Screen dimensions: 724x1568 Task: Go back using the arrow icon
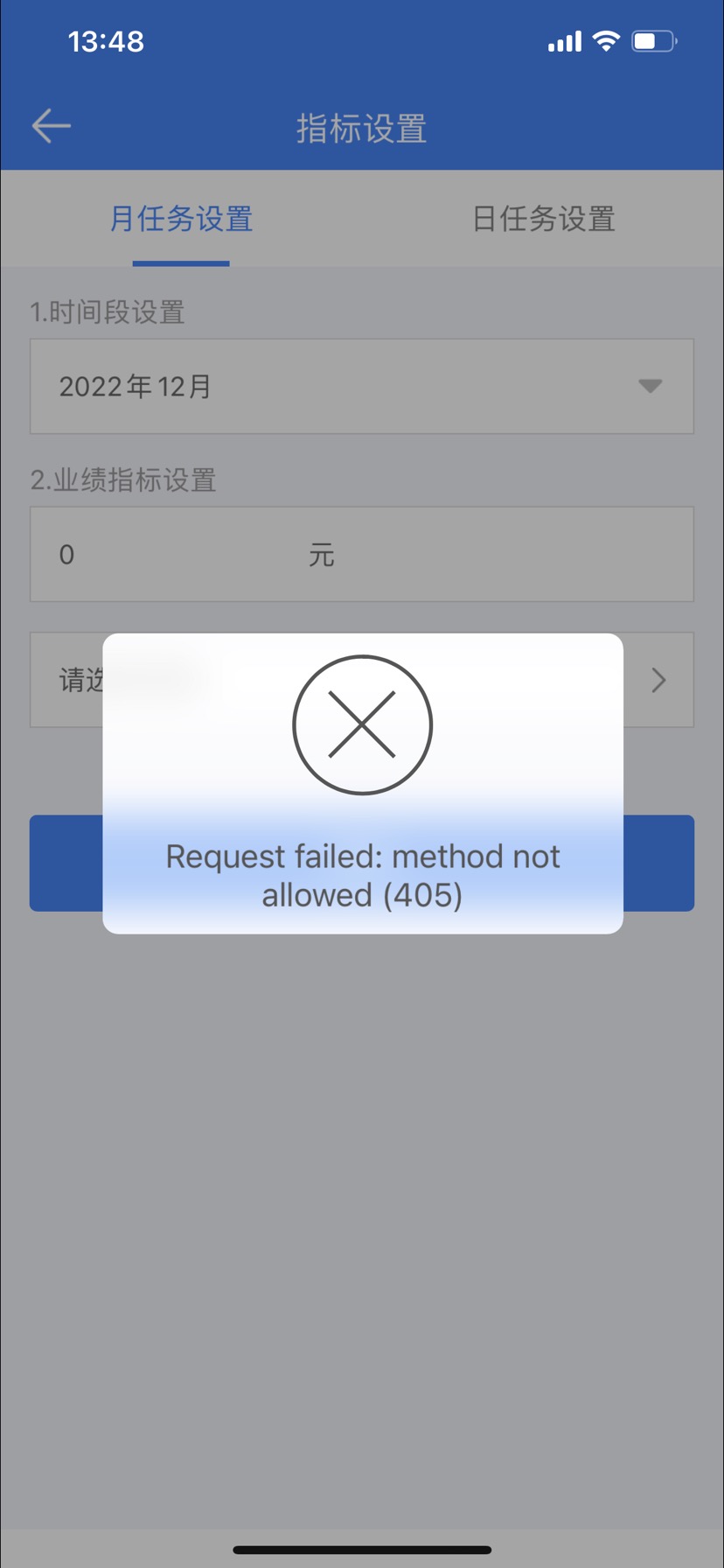pos(52,127)
